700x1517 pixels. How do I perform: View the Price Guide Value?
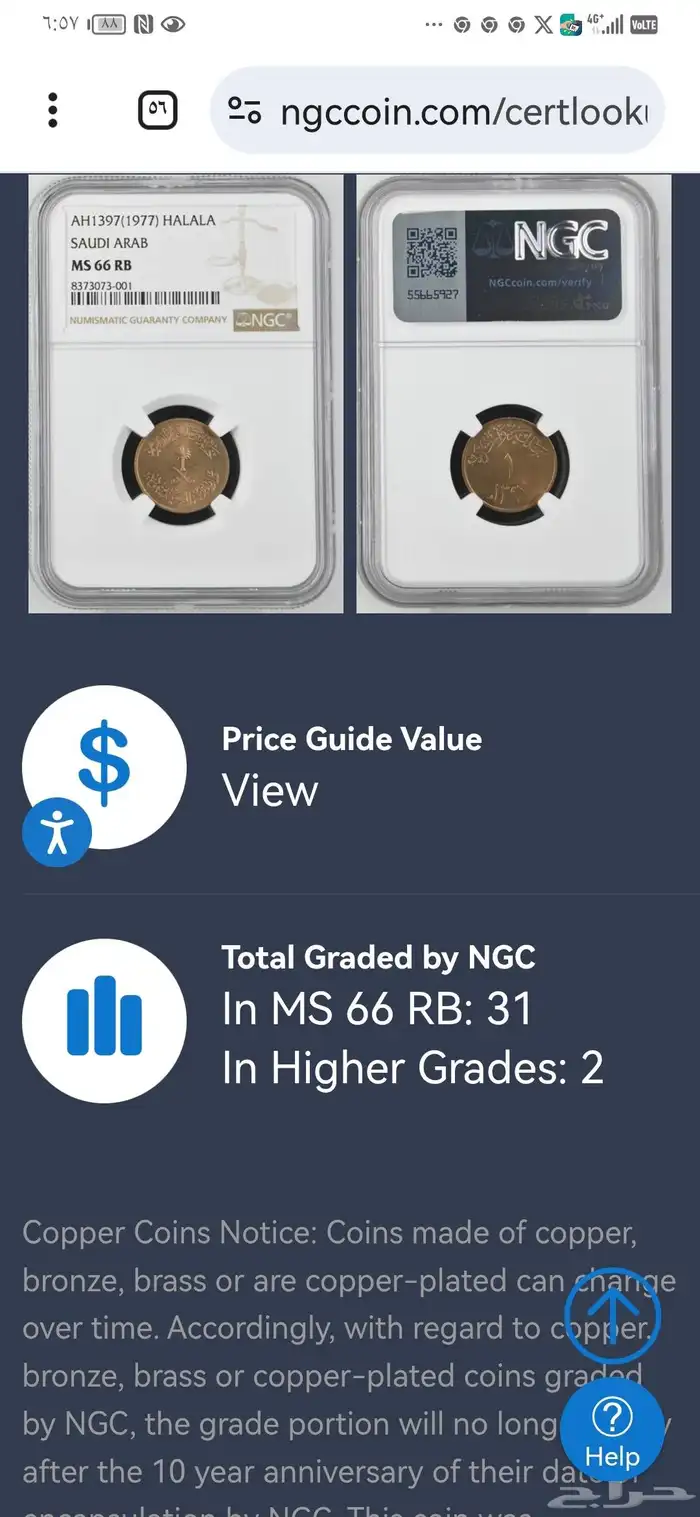coord(270,791)
